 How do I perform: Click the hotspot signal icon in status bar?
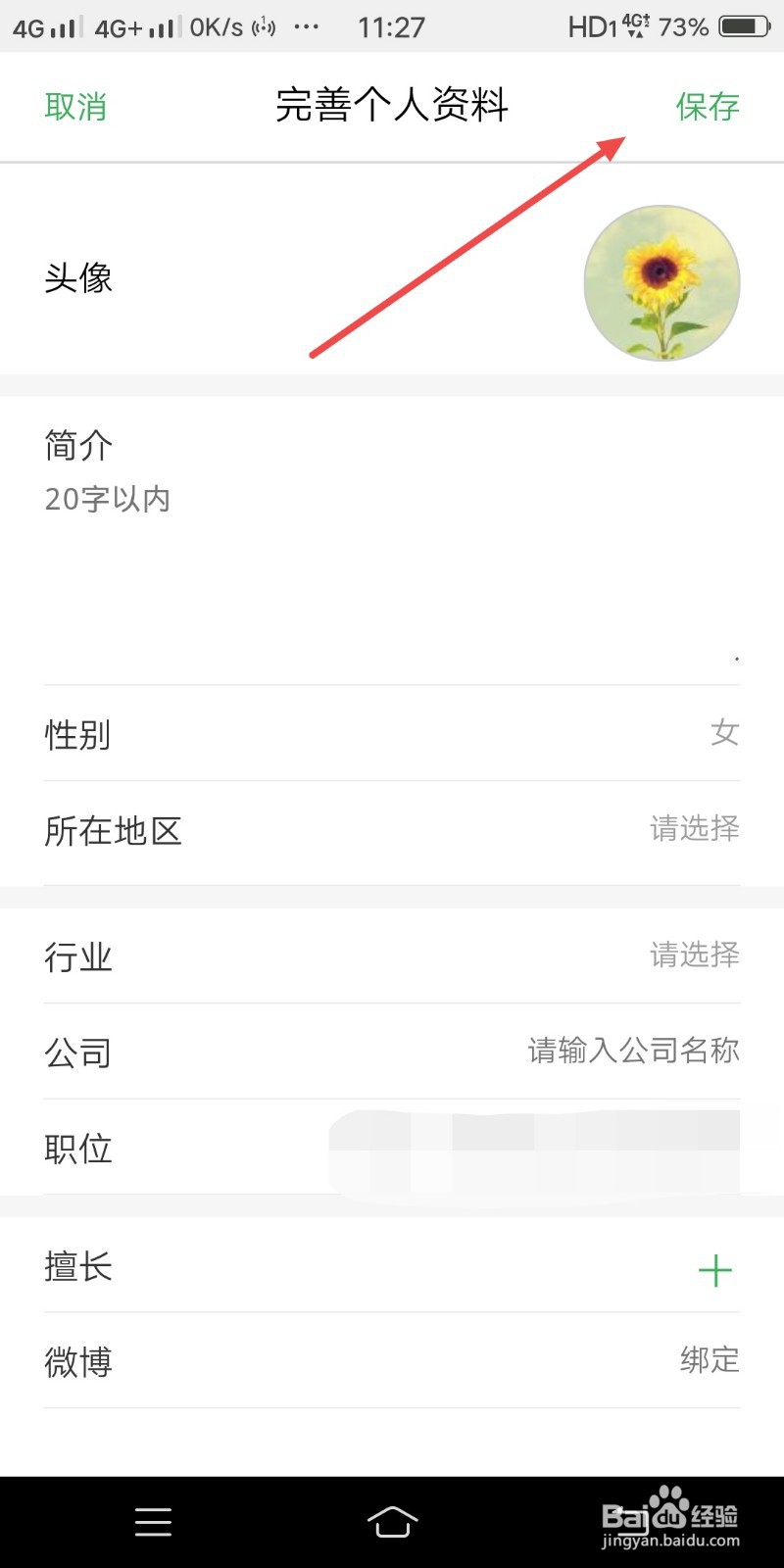click(x=263, y=26)
